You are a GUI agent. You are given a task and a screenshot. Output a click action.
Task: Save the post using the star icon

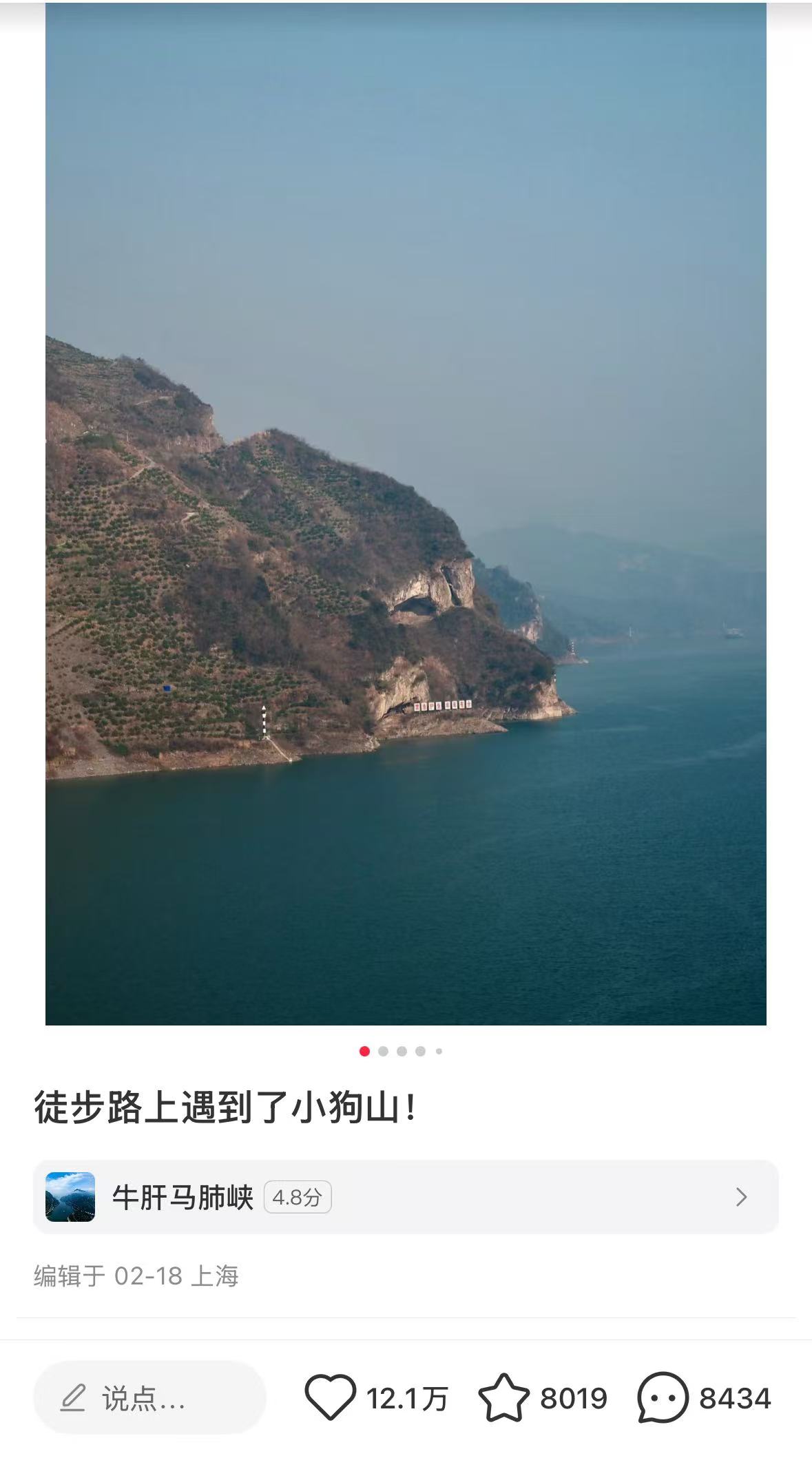pos(503,1397)
